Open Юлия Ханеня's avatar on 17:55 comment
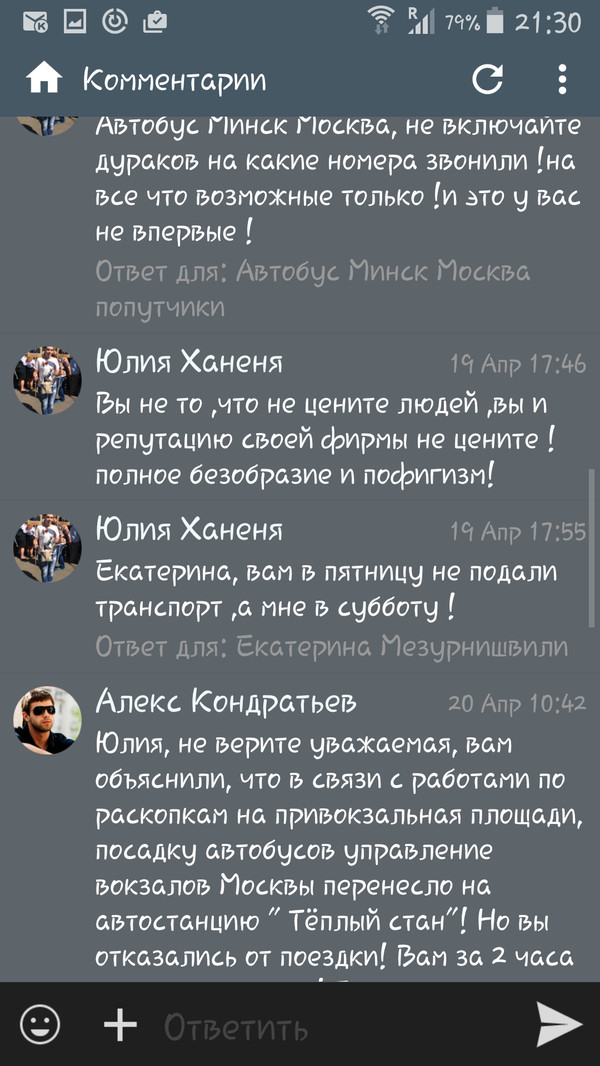Image resolution: width=600 pixels, height=1066 pixels. click(x=46, y=548)
